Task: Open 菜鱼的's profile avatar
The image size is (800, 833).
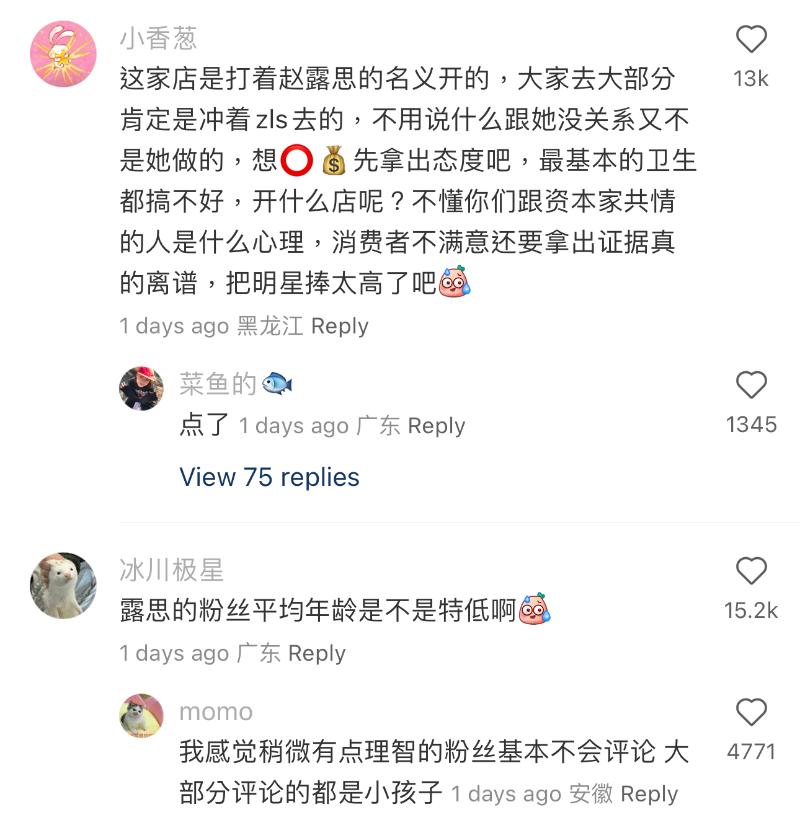Action: pyautogui.click(x=142, y=387)
